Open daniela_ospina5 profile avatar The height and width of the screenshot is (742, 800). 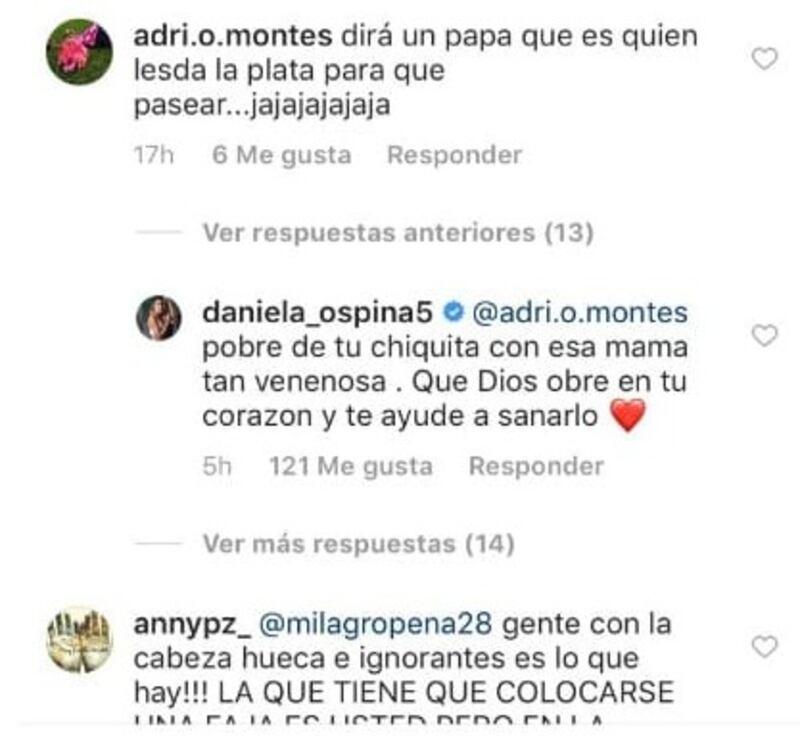(x=159, y=318)
